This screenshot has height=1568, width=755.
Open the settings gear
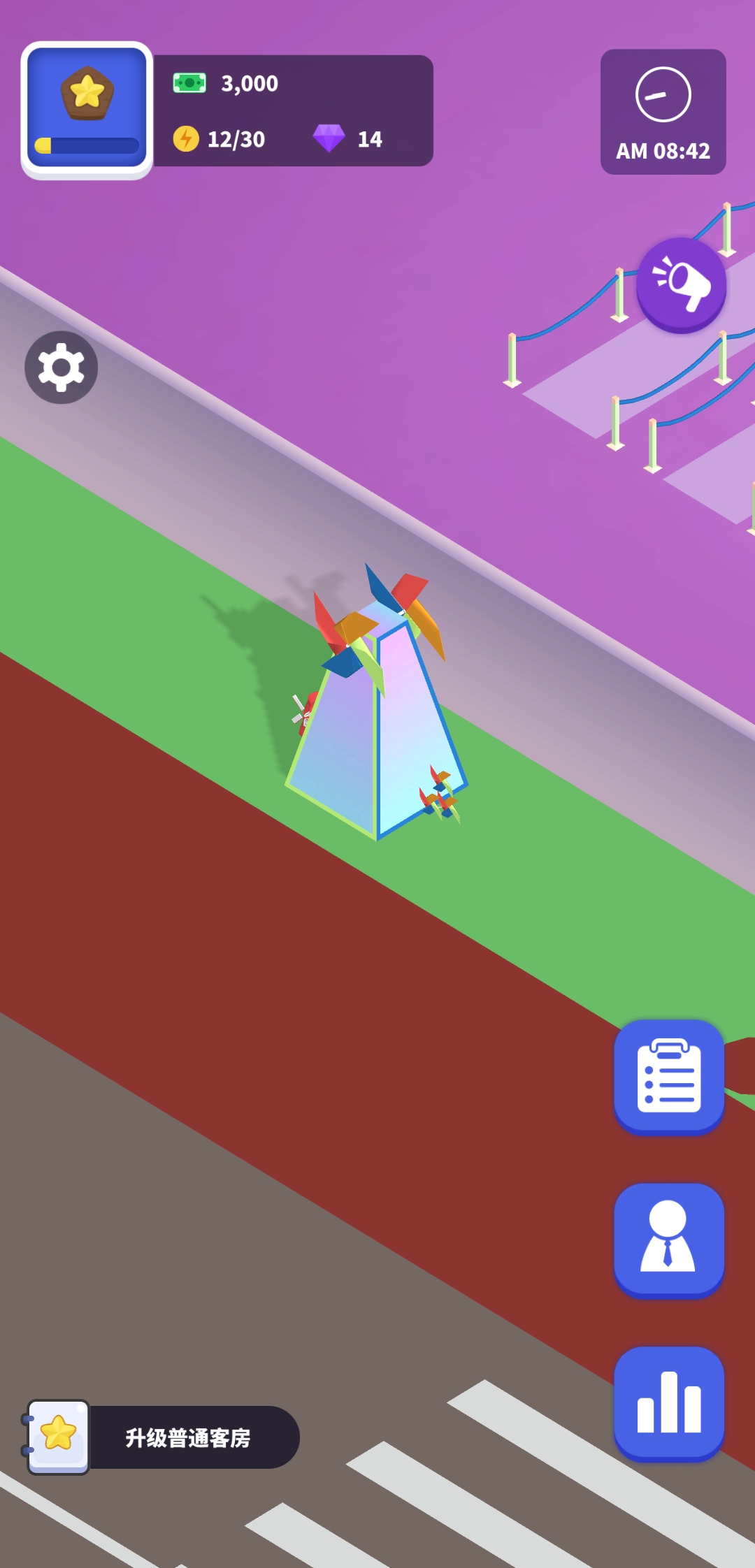click(61, 367)
